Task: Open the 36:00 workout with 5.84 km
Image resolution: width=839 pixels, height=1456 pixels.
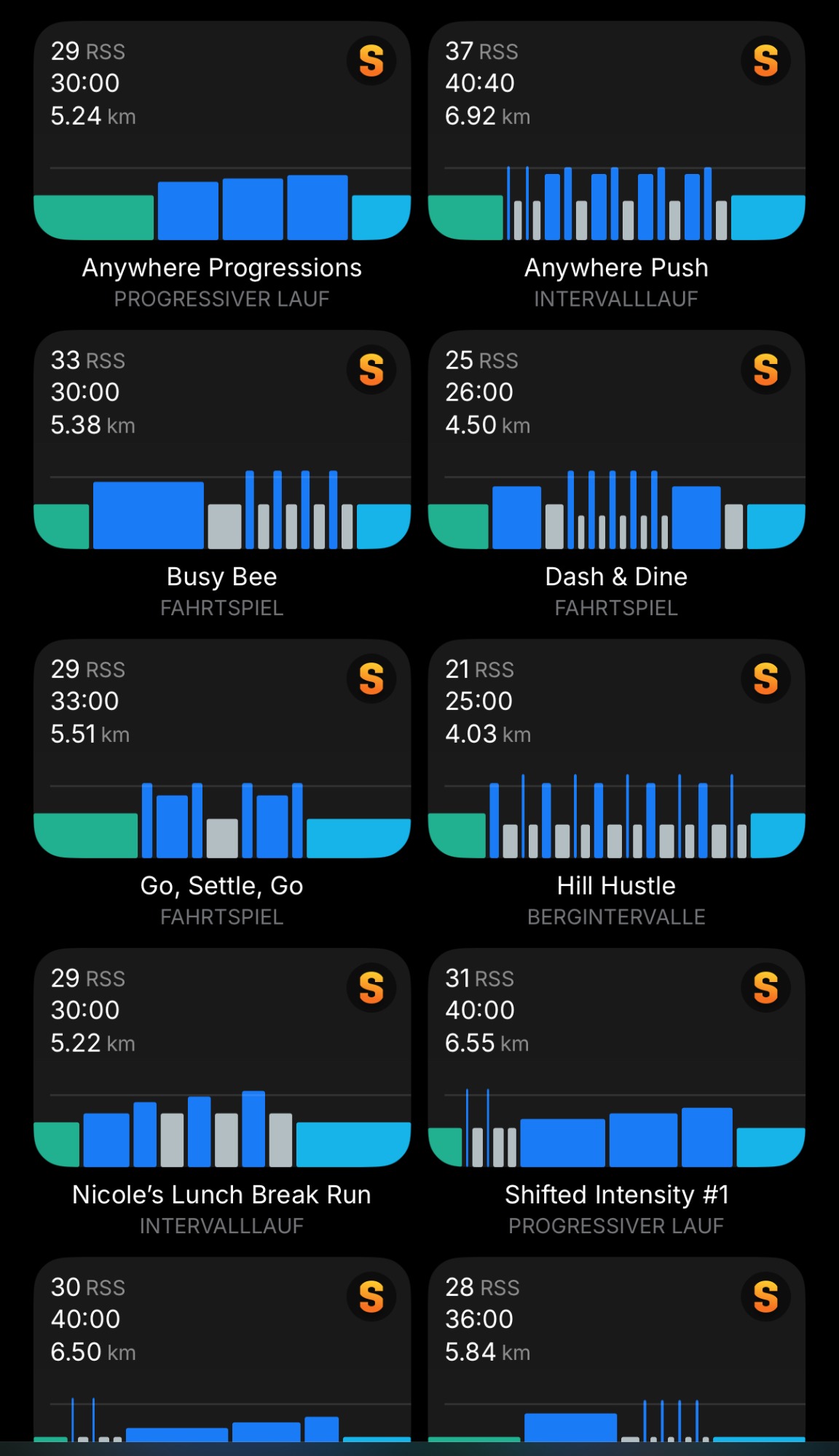Action: pos(616,1348)
